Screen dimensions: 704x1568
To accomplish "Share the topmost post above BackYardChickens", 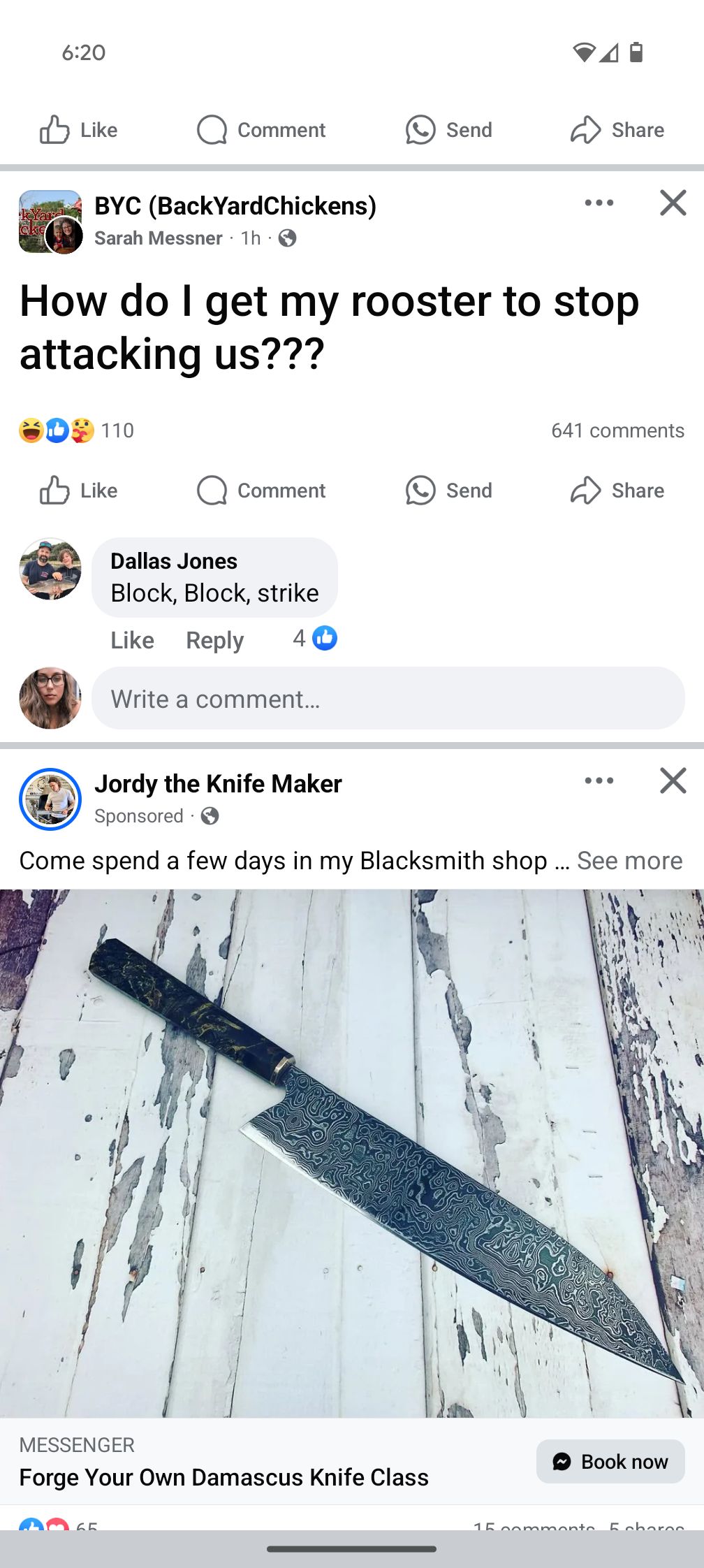I will tap(617, 130).
